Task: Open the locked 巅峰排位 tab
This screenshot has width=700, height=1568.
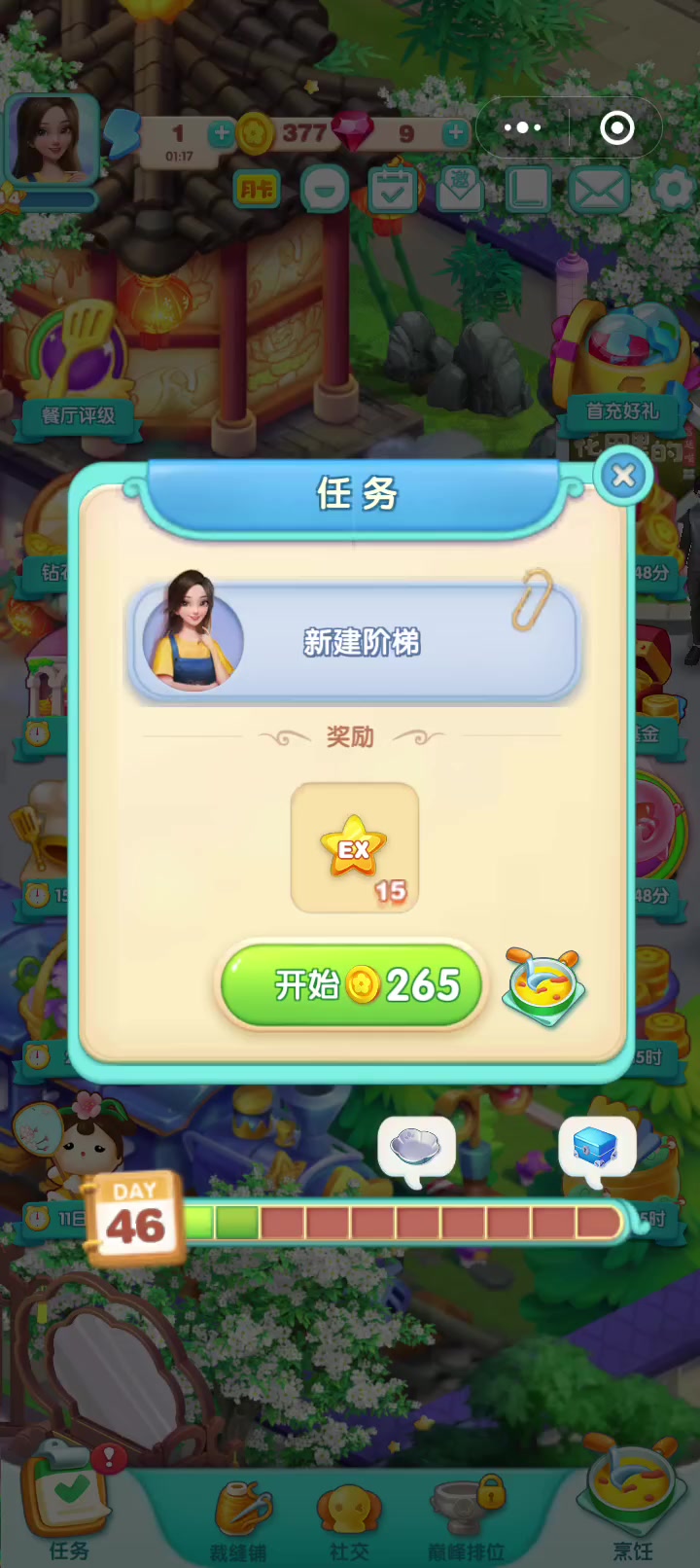Action: (467, 1520)
